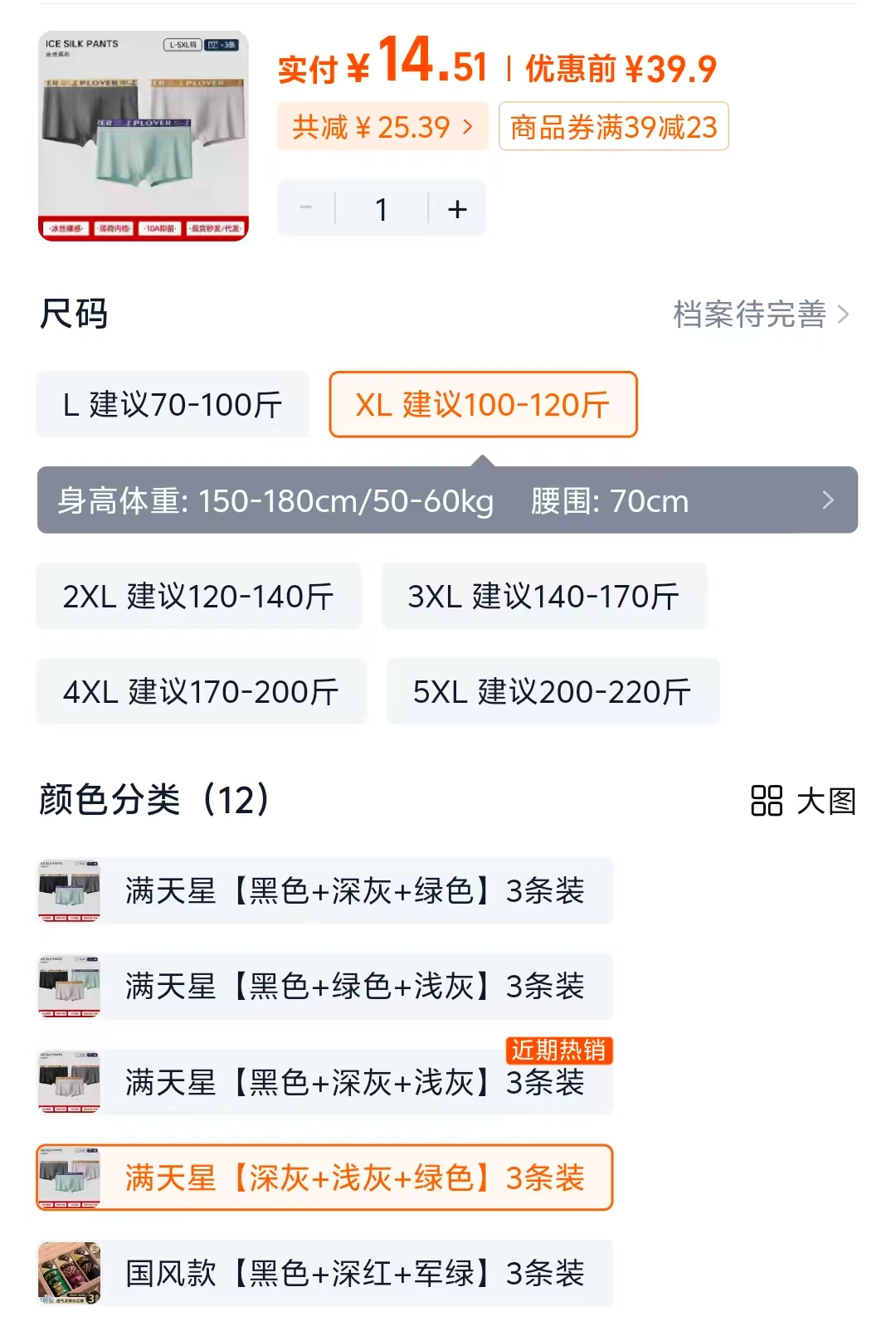Open the product thumbnail image
Viewport: 896px width, 1331px height.
point(143,136)
